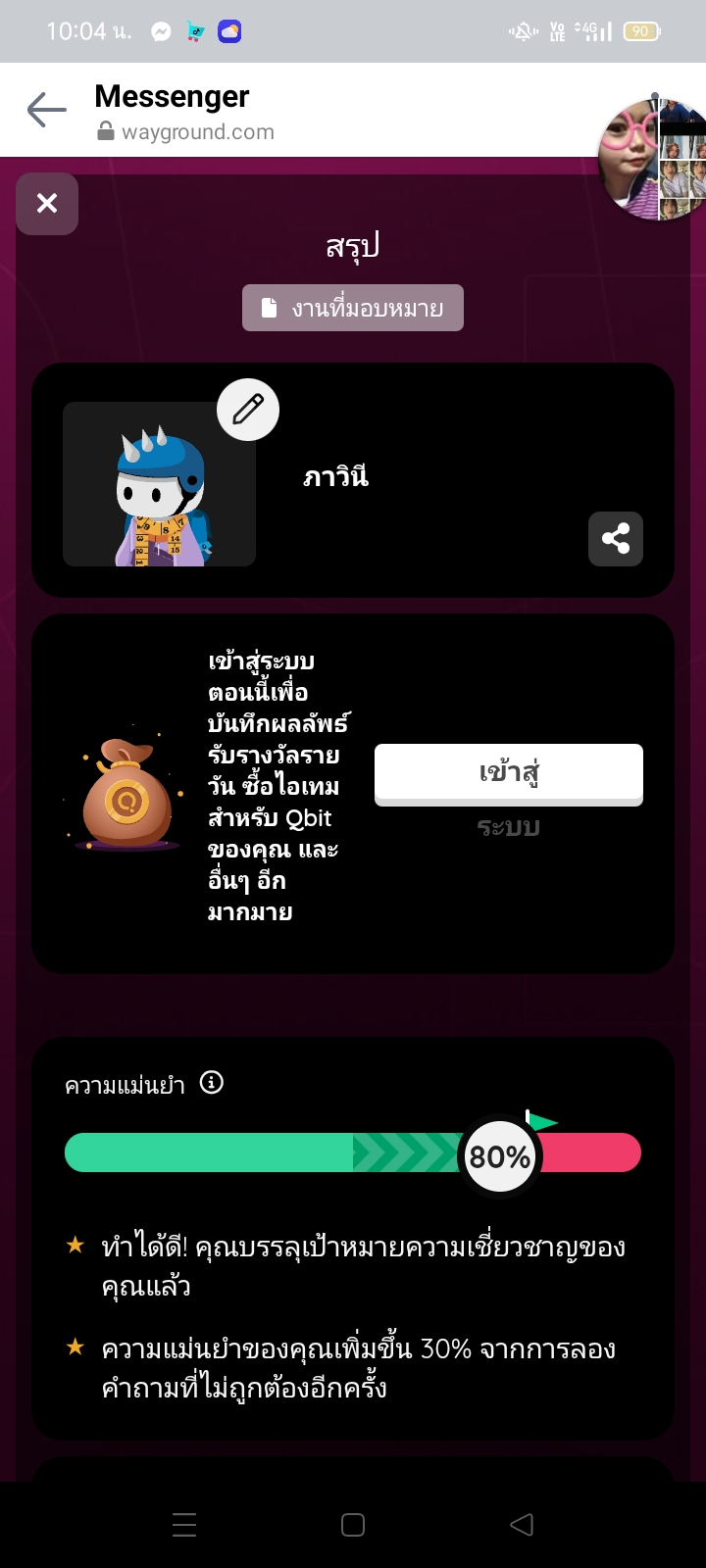This screenshot has height=1568, width=706.
Task: Open the งานที่มอบหมาย assignment chip
Action: [x=353, y=308]
